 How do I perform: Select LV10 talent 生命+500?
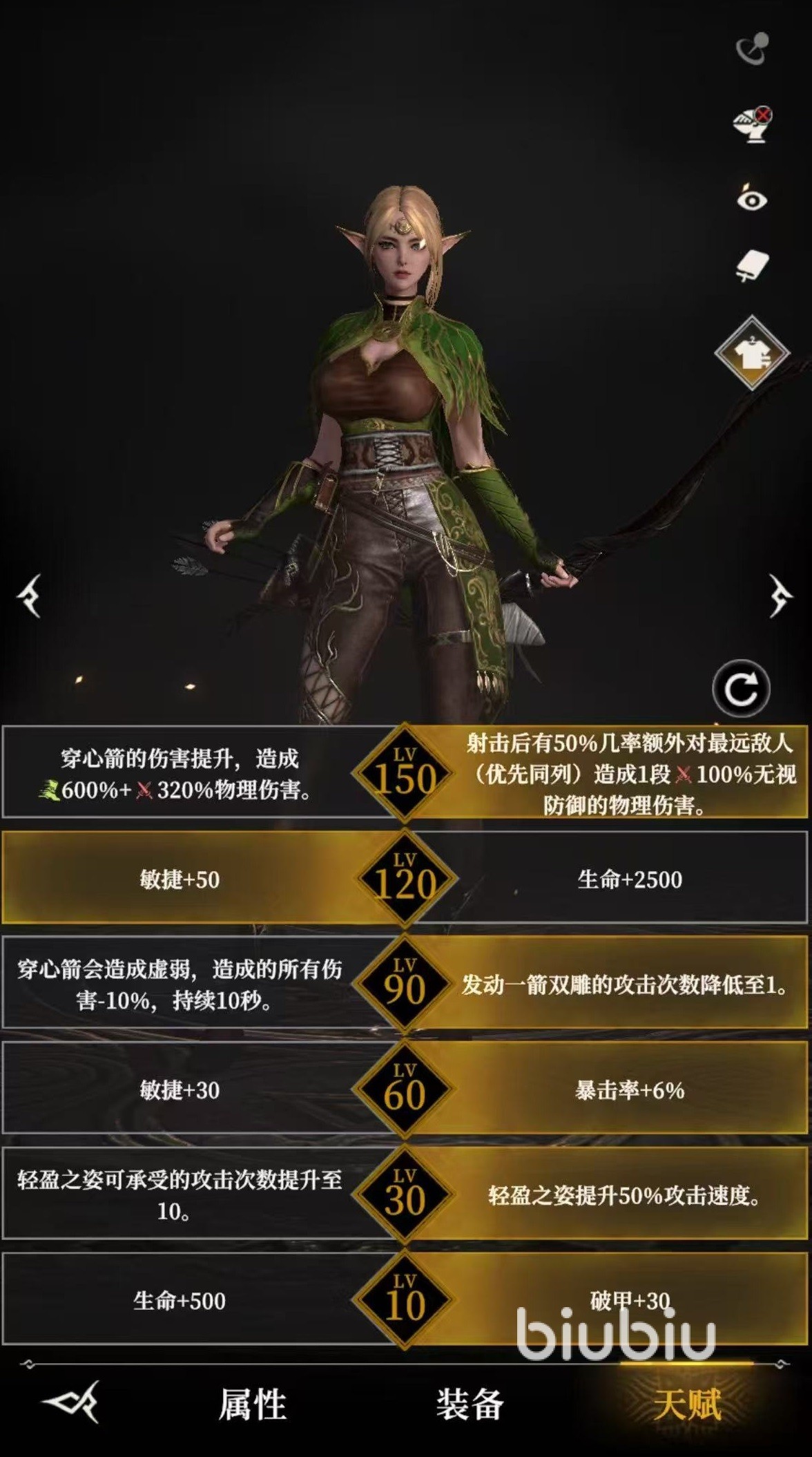coord(180,1300)
